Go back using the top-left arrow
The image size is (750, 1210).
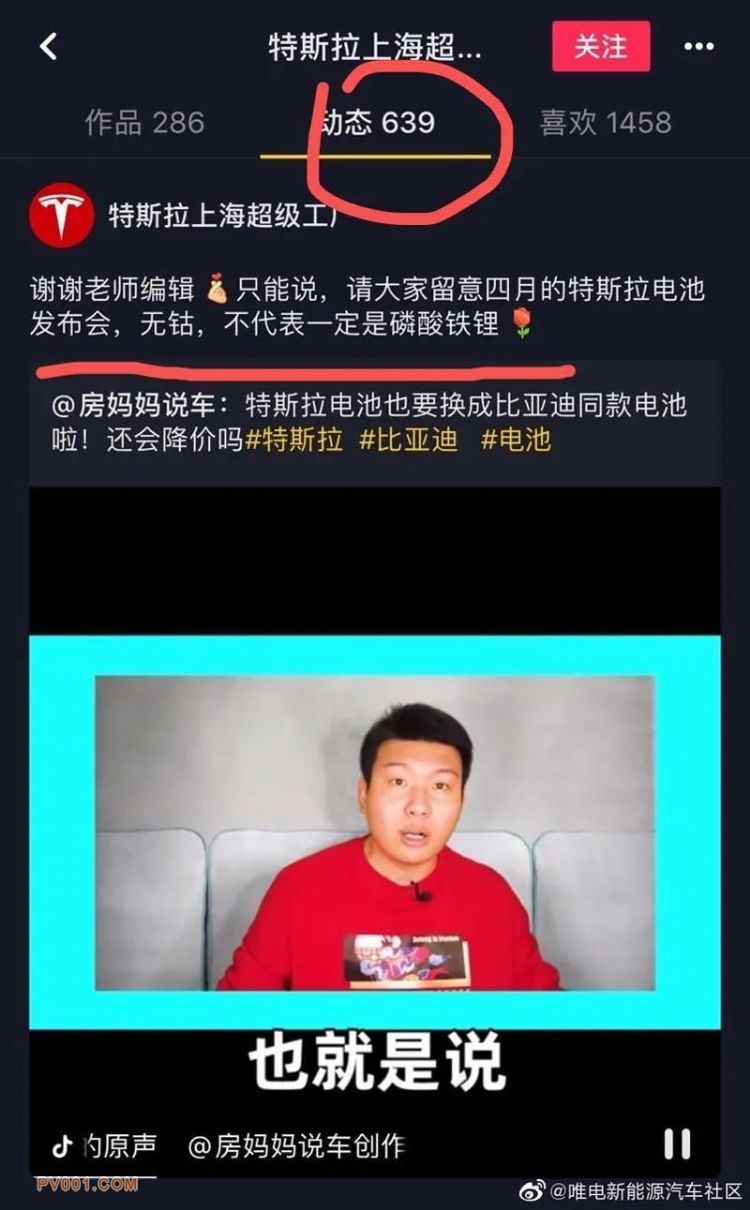47,46
